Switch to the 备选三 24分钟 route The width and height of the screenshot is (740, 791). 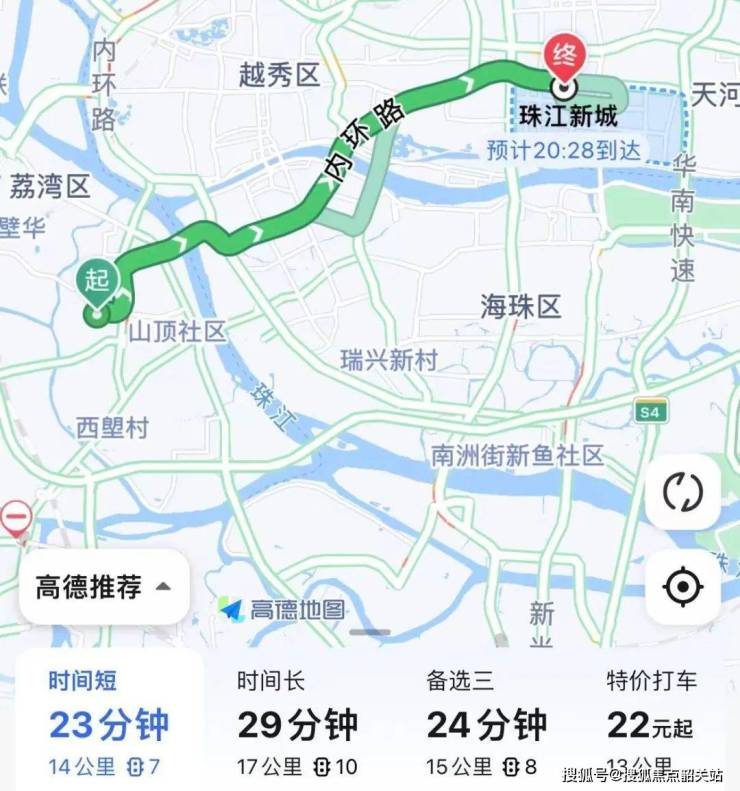click(x=487, y=723)
